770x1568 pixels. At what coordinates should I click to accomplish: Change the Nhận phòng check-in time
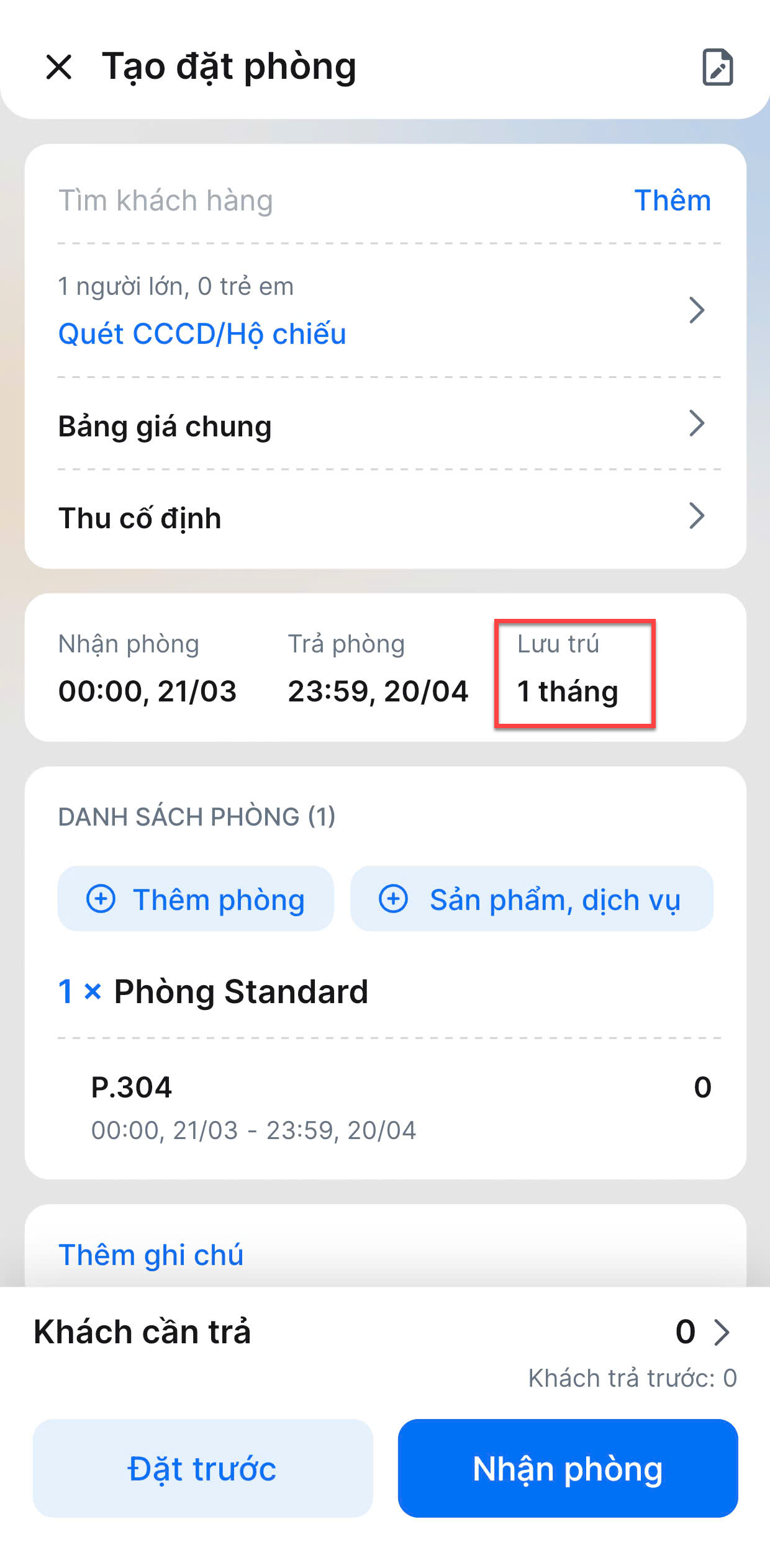tap(148, 669)
